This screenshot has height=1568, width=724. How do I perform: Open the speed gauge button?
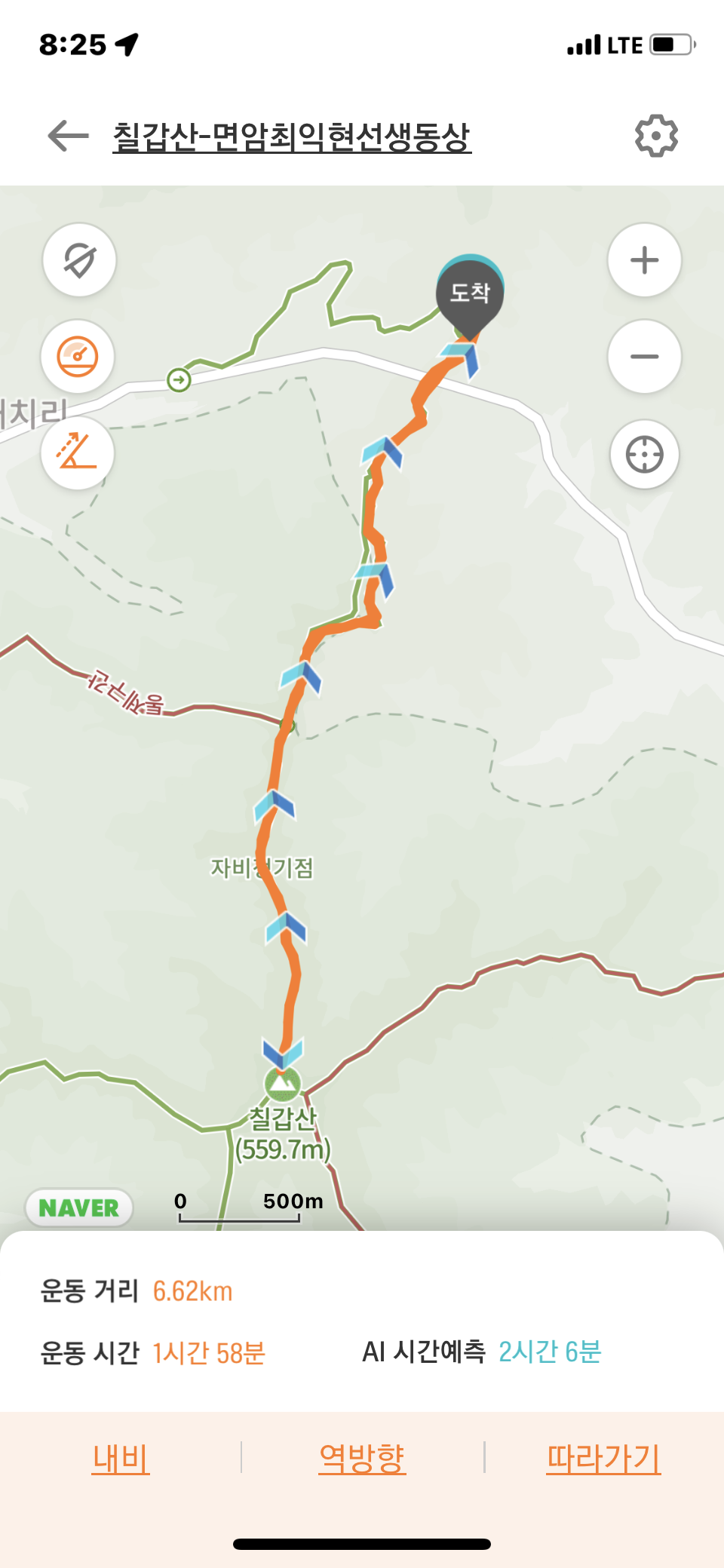[x=78, y=357]
